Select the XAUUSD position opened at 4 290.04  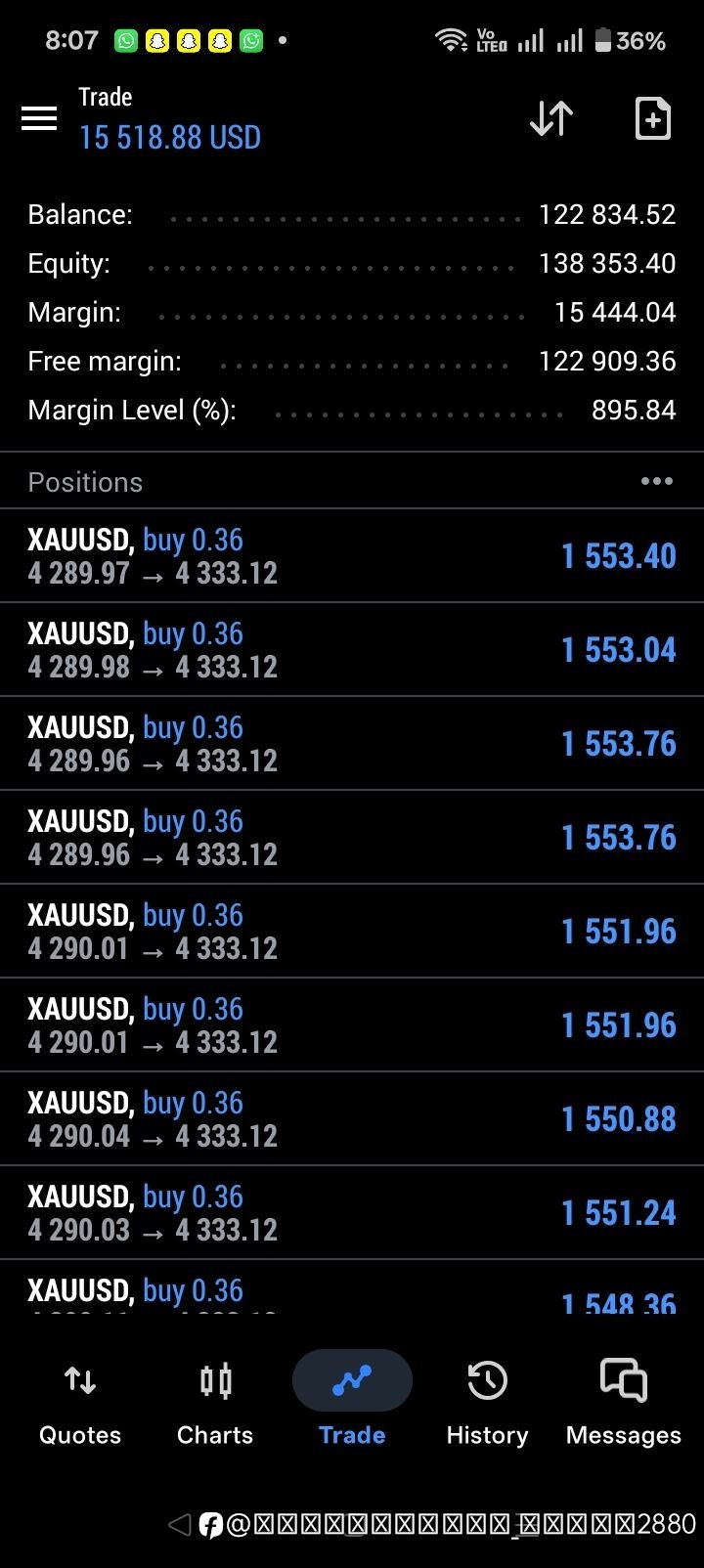(352, 1118)
